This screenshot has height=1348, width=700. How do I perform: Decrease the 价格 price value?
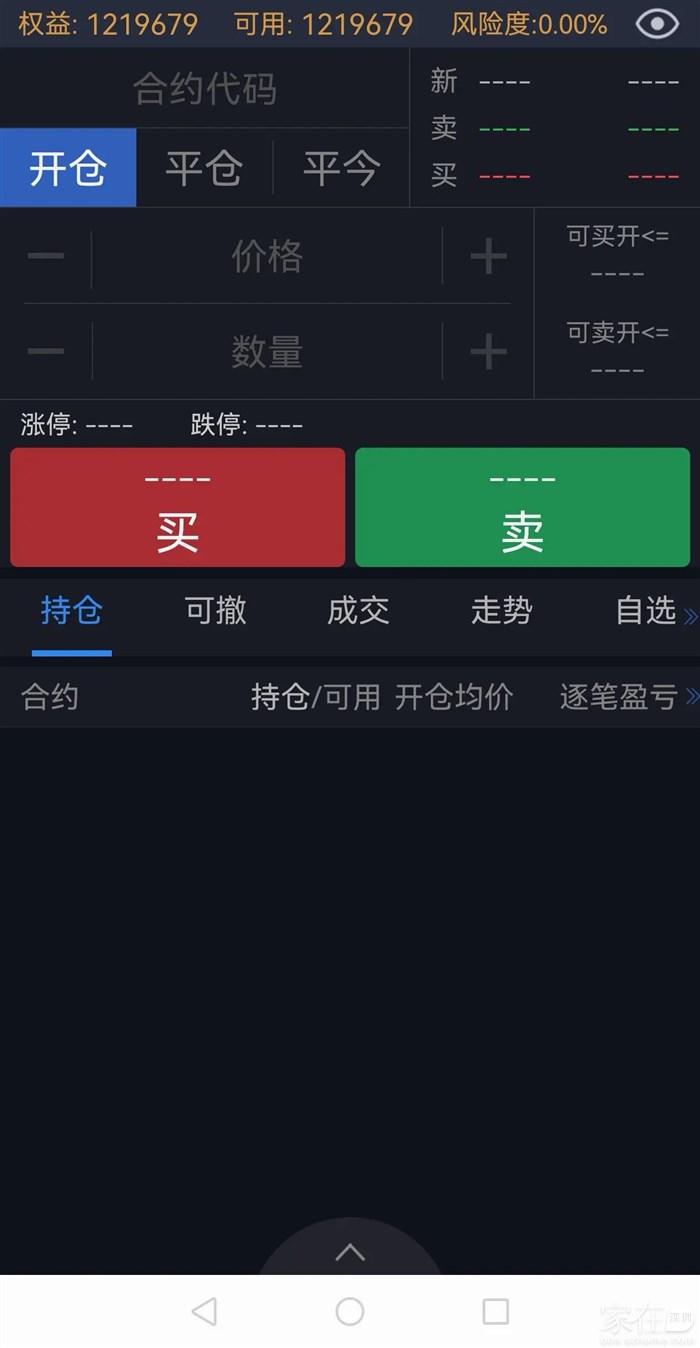(46, 257)
